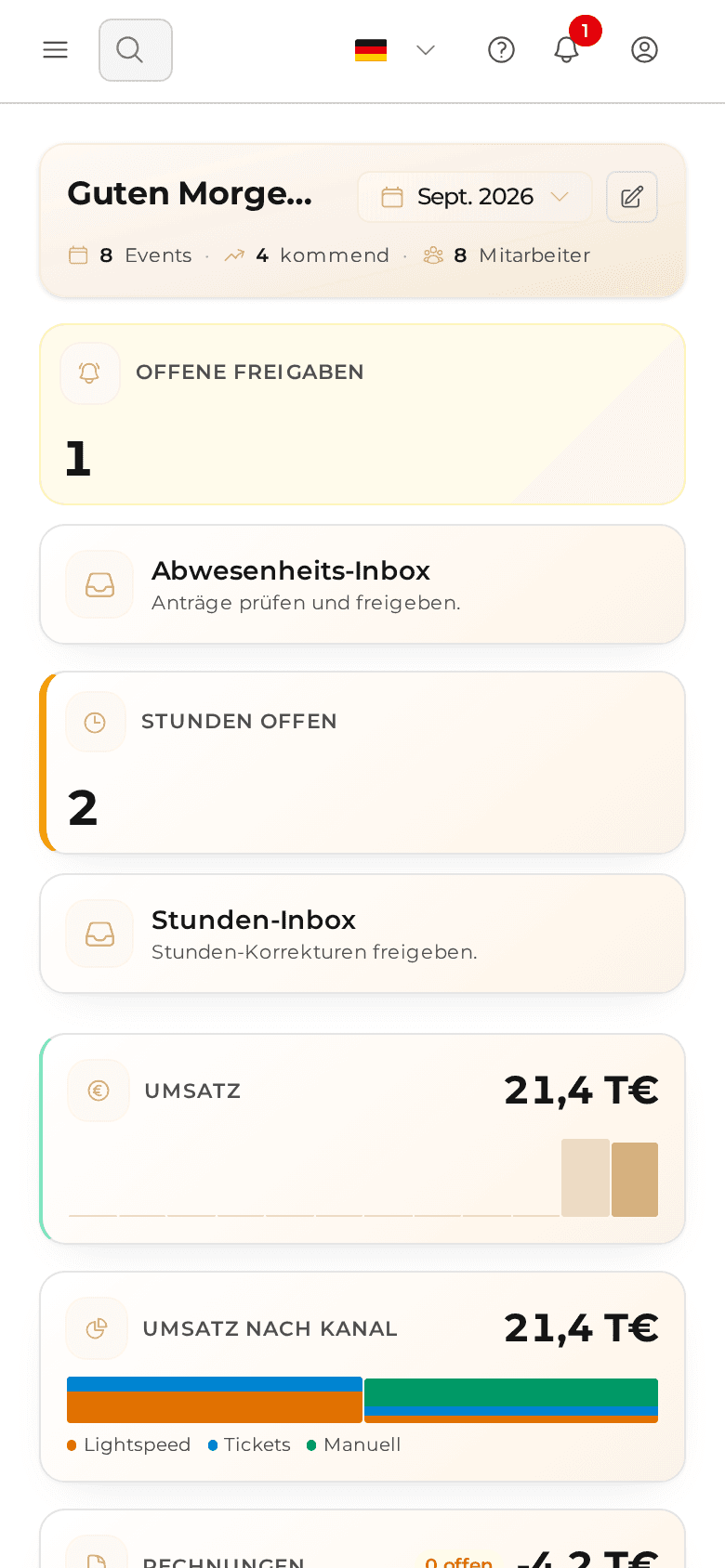725x1568 pixels.
Task: Open Abwesenheits-Inbox
Action: 362,584
